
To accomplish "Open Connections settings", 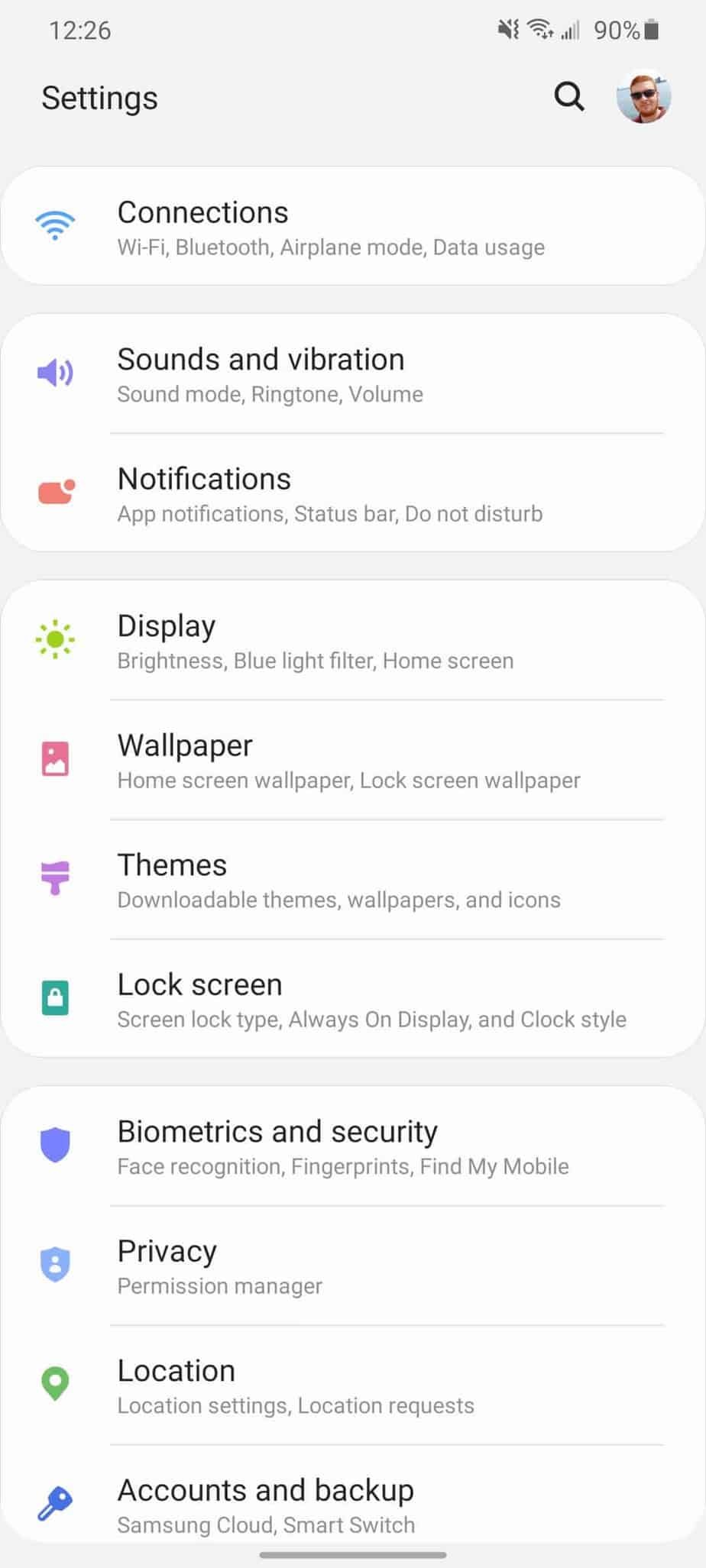I will click(x=353, y=225).
